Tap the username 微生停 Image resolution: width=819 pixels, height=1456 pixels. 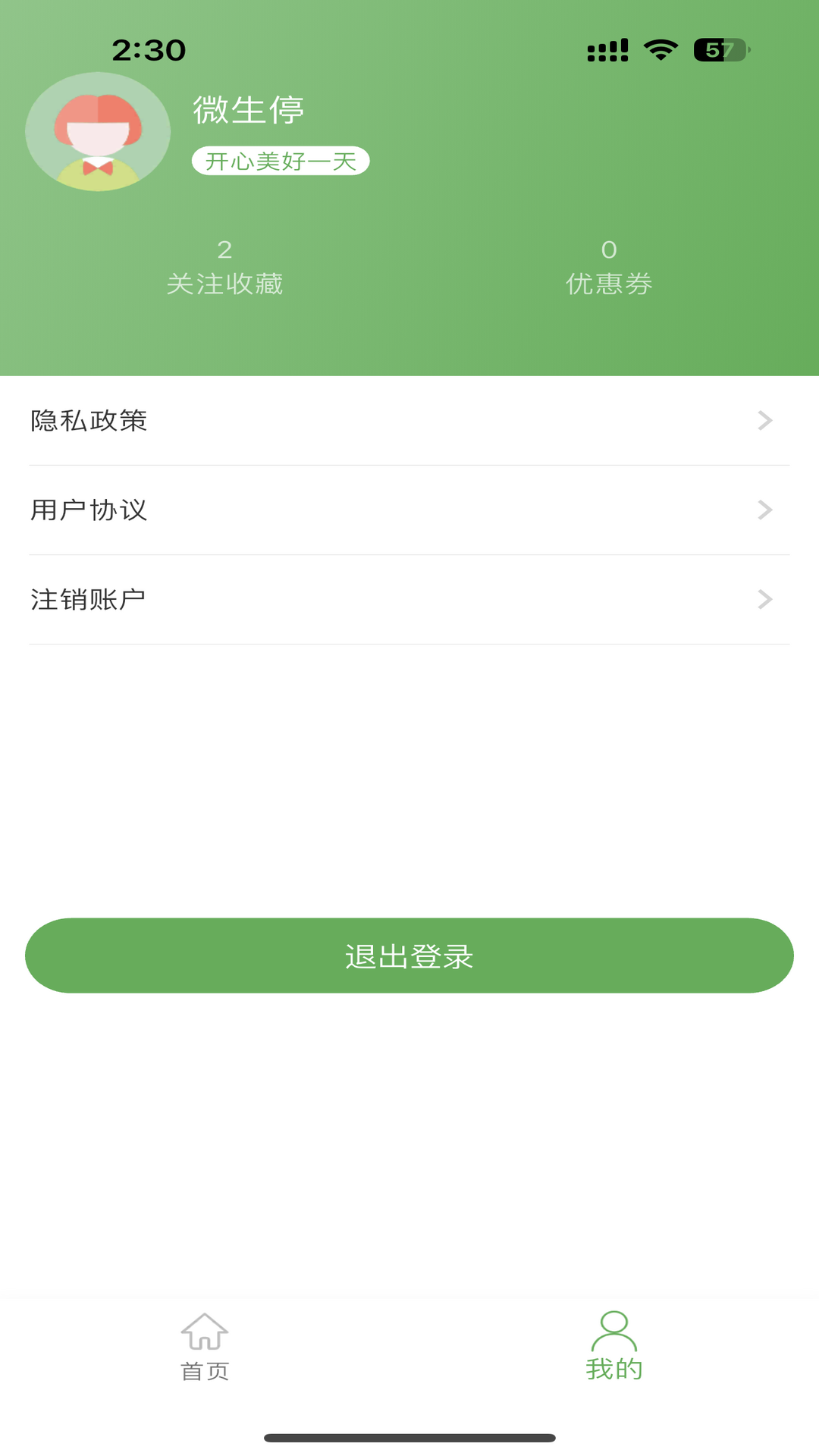click(249, 109)
